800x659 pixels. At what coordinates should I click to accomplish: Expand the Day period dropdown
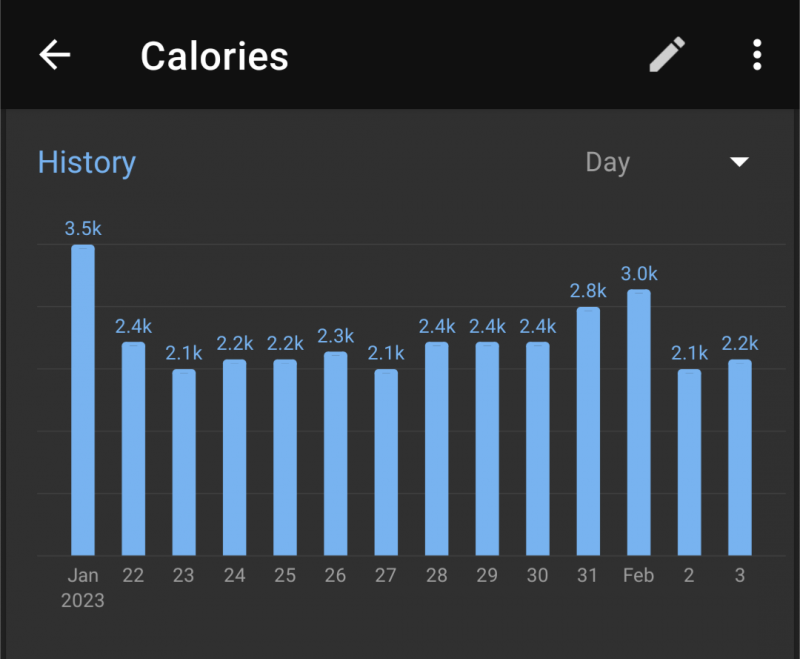[x=738, y=162]
